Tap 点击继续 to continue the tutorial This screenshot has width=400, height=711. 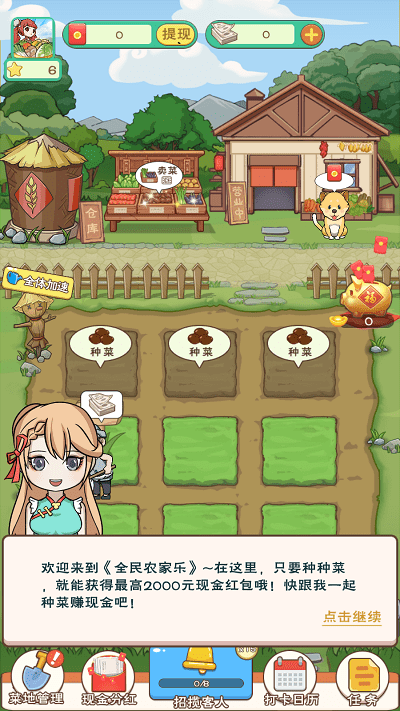(x=352, y=617)
